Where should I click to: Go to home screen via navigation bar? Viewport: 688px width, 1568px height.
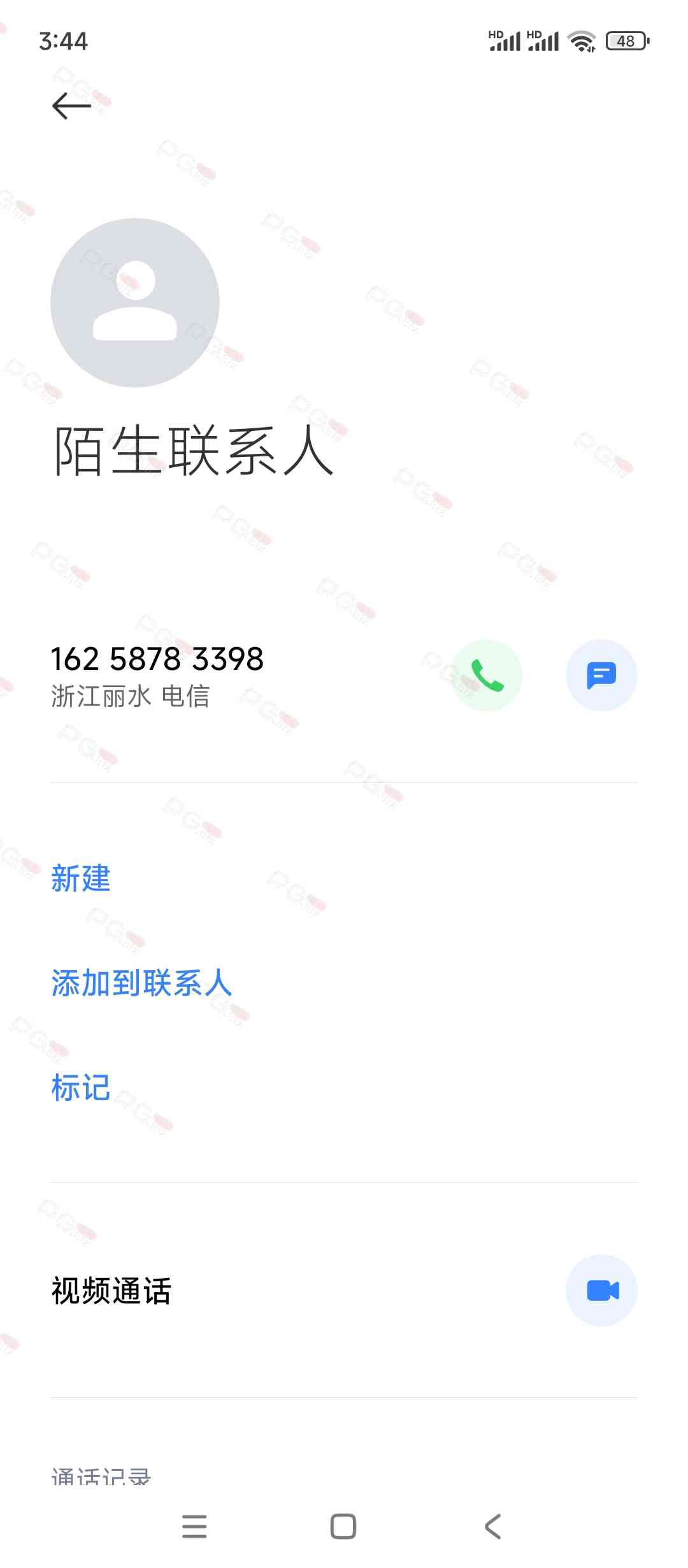343,1527
